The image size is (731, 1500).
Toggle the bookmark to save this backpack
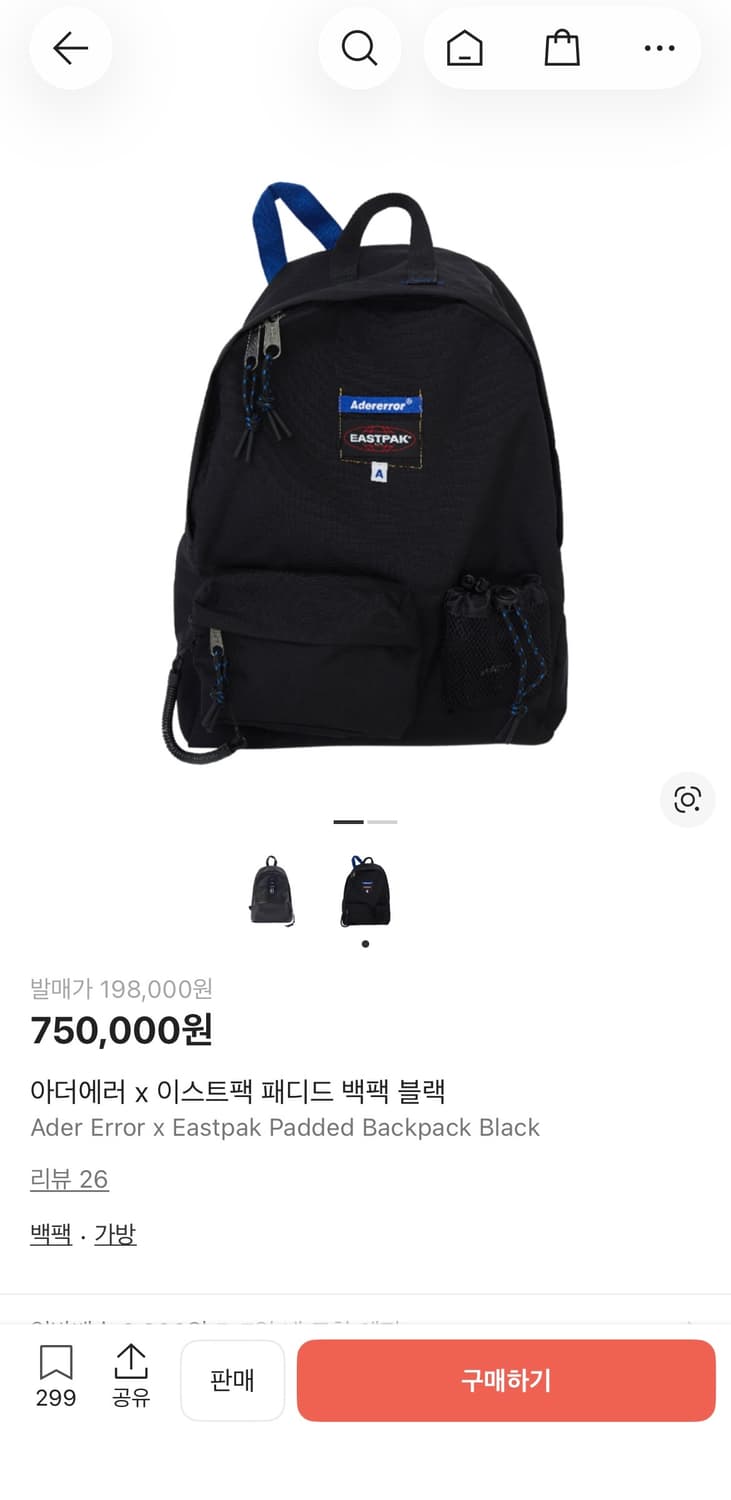point(55,1378)
